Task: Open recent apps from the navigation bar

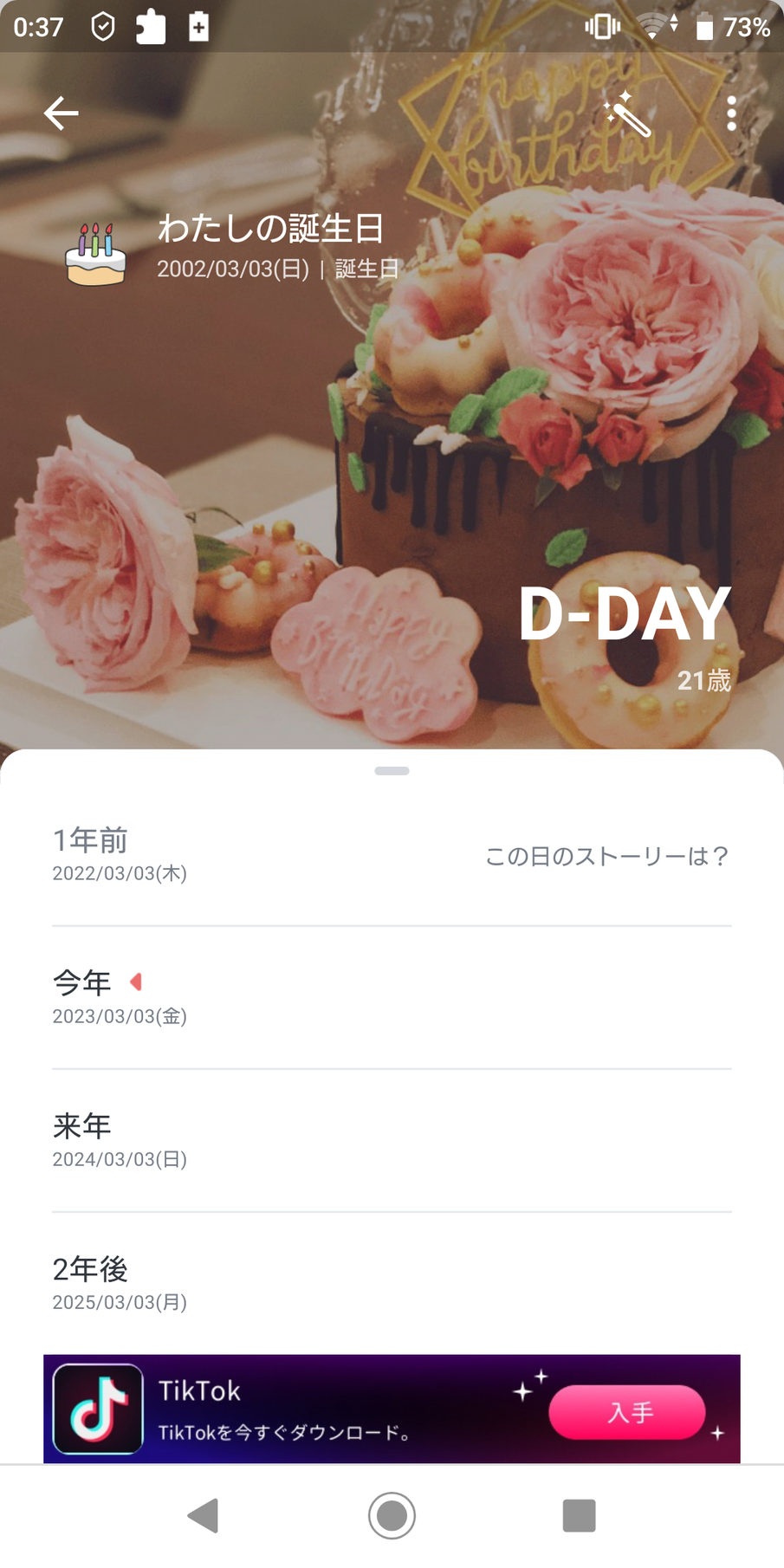Action: tap(579, 1516)
